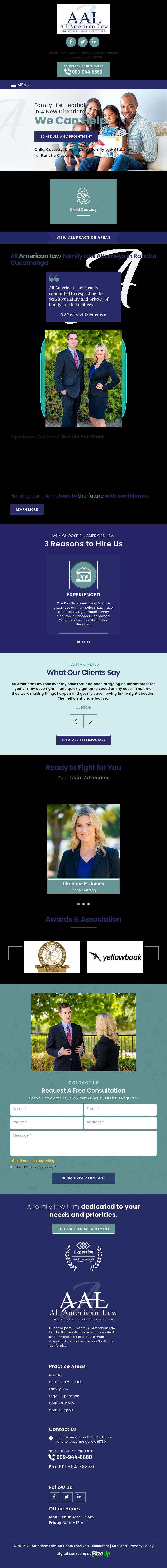Call 909-944-8880 from header button
The image size is (167, 1568).
(83, 71)
